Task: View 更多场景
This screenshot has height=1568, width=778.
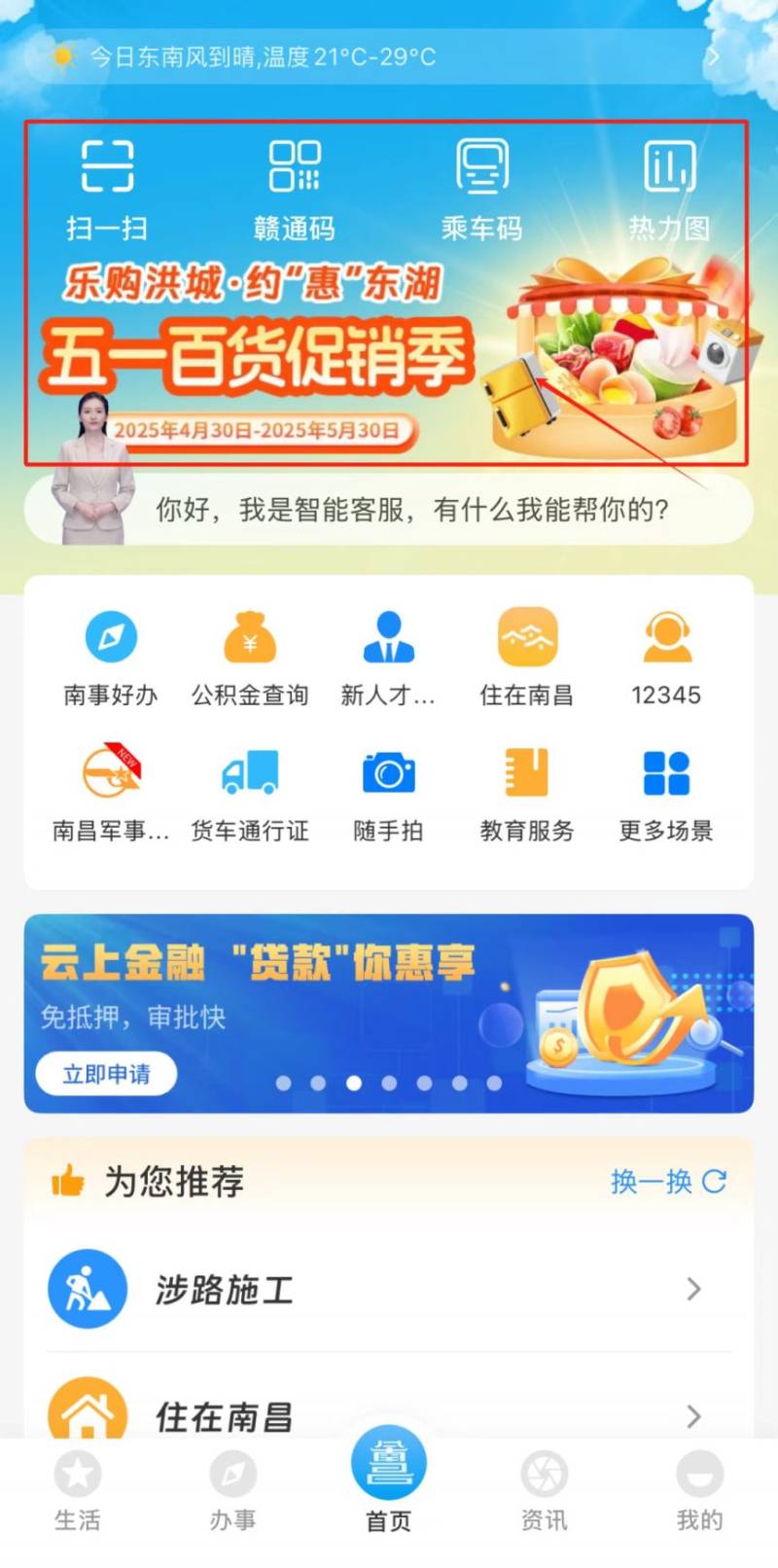Action: click(666, 792)
